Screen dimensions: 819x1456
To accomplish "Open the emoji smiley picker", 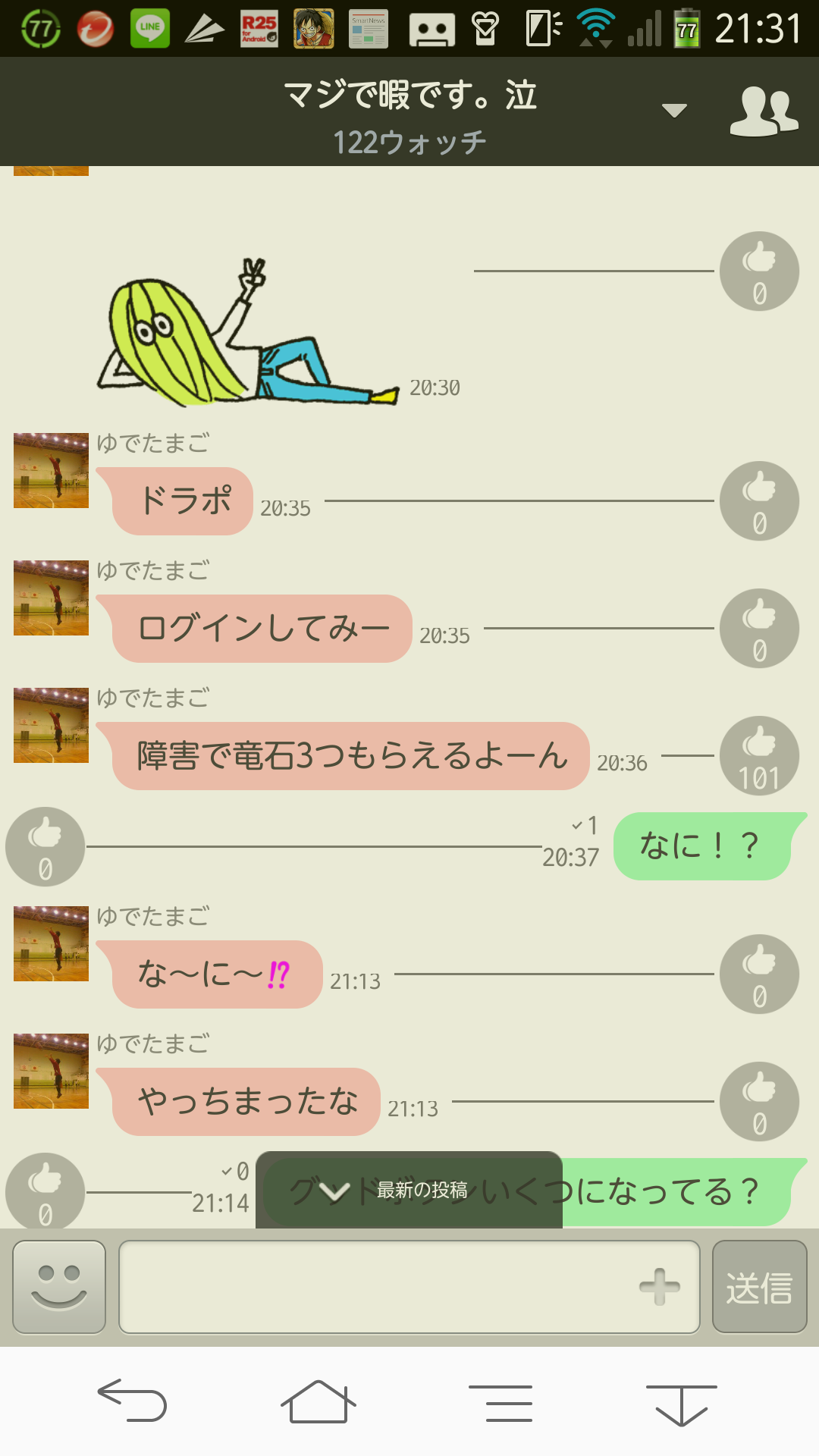I will tap(59, 1288).
